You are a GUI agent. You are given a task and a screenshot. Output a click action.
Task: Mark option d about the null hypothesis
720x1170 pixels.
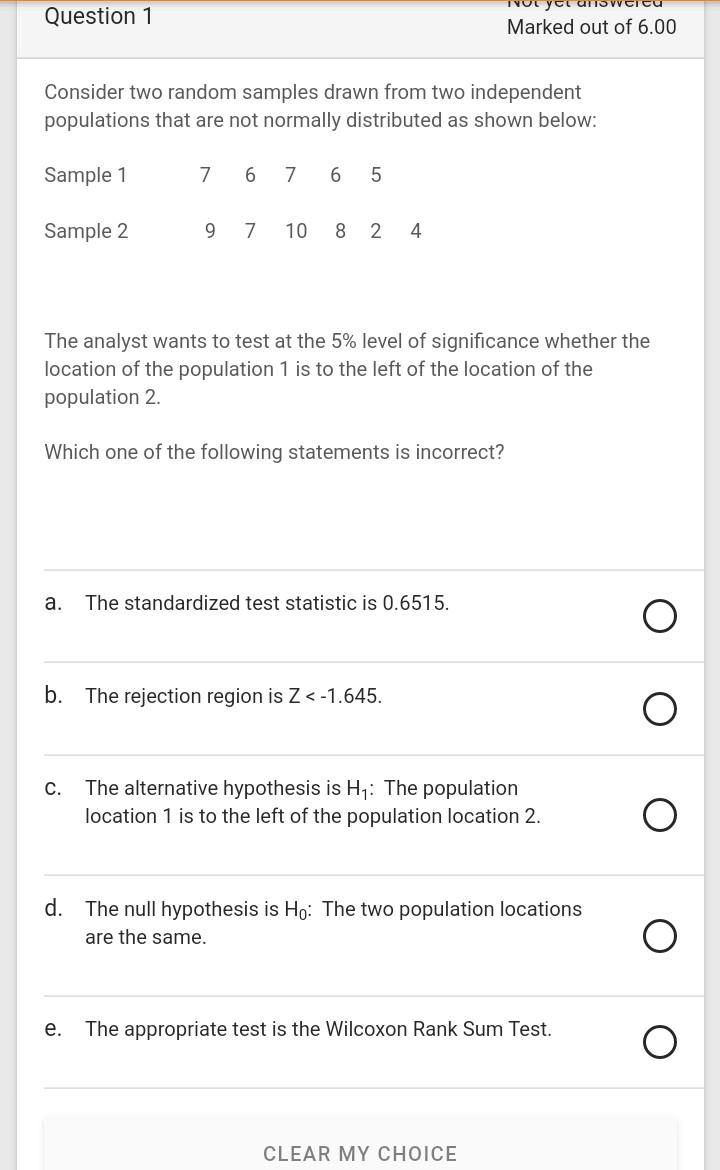[660, 936]
